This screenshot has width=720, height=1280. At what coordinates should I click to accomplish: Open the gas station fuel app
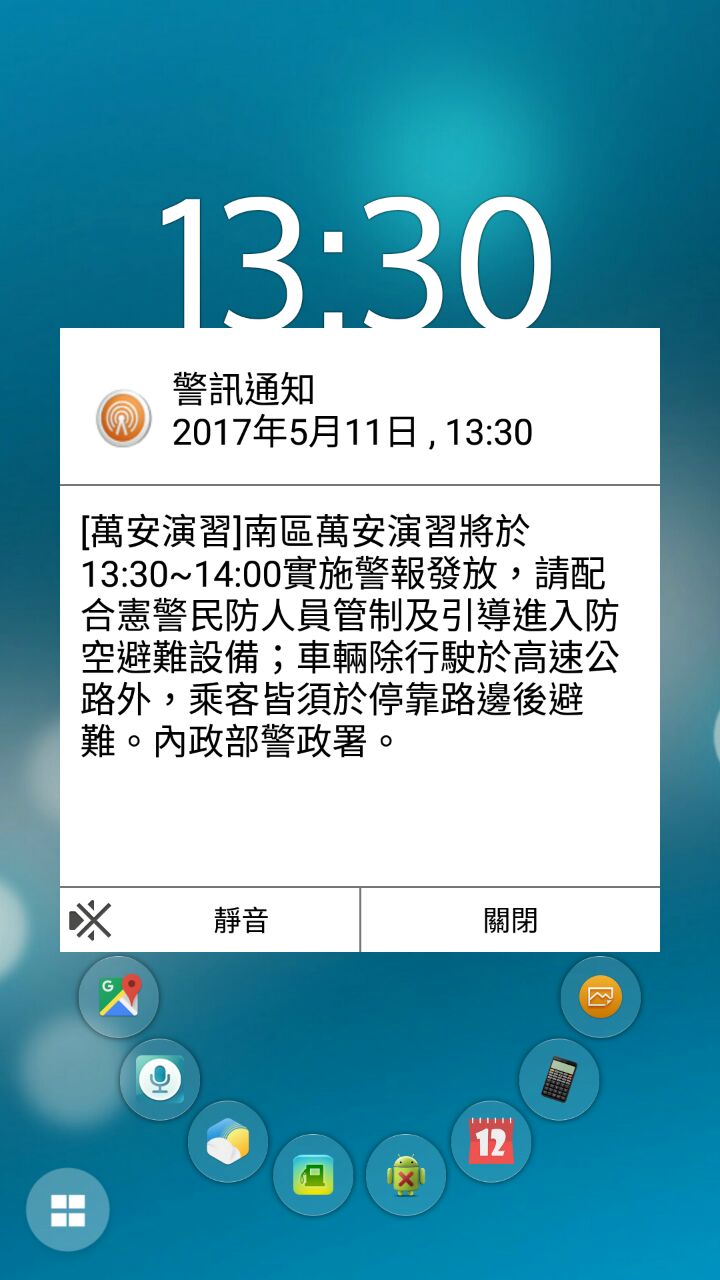[x=313, y=1175]
